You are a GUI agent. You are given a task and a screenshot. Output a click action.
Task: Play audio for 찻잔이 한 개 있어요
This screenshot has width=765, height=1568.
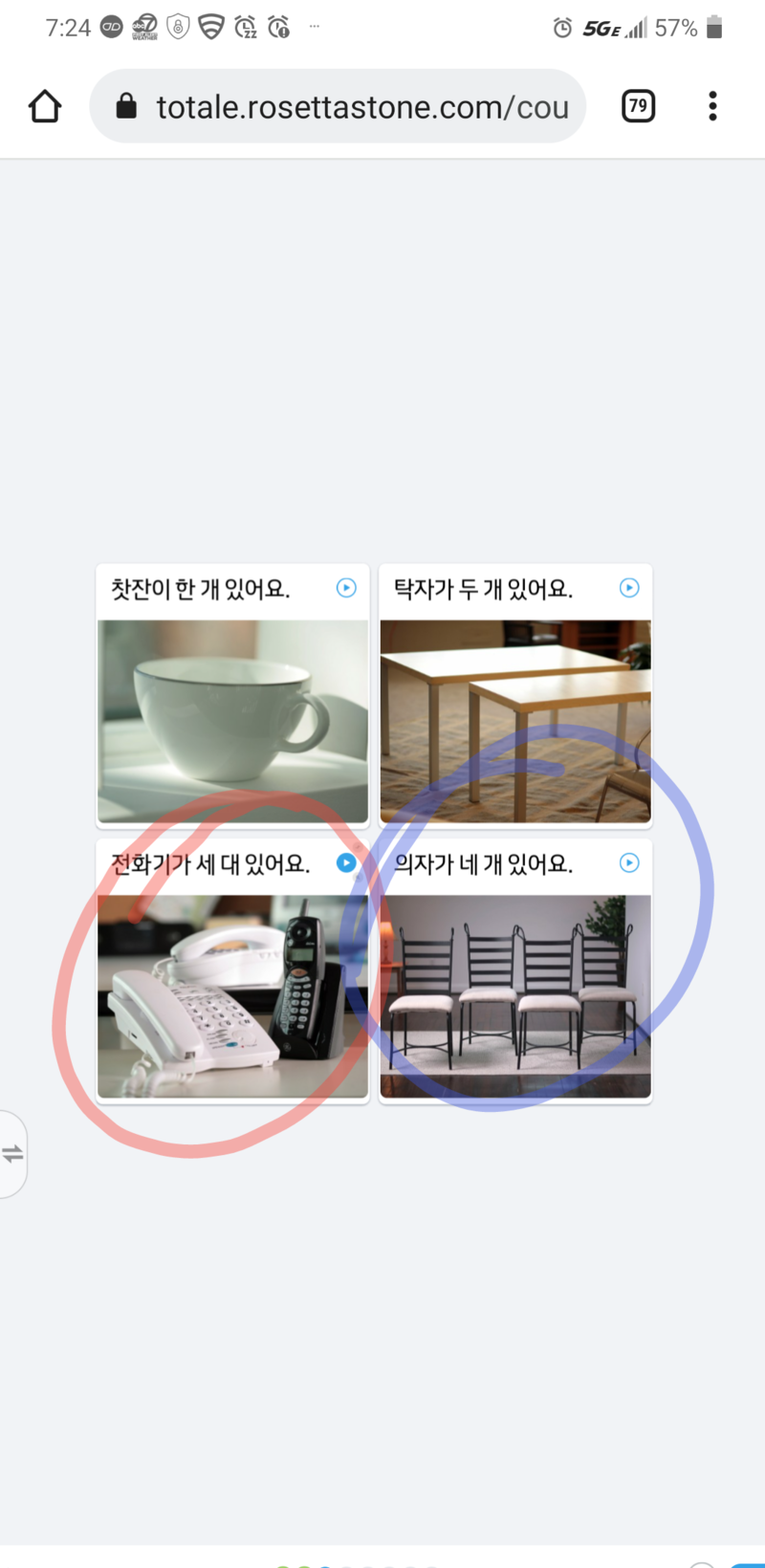(x=346, y=588)
